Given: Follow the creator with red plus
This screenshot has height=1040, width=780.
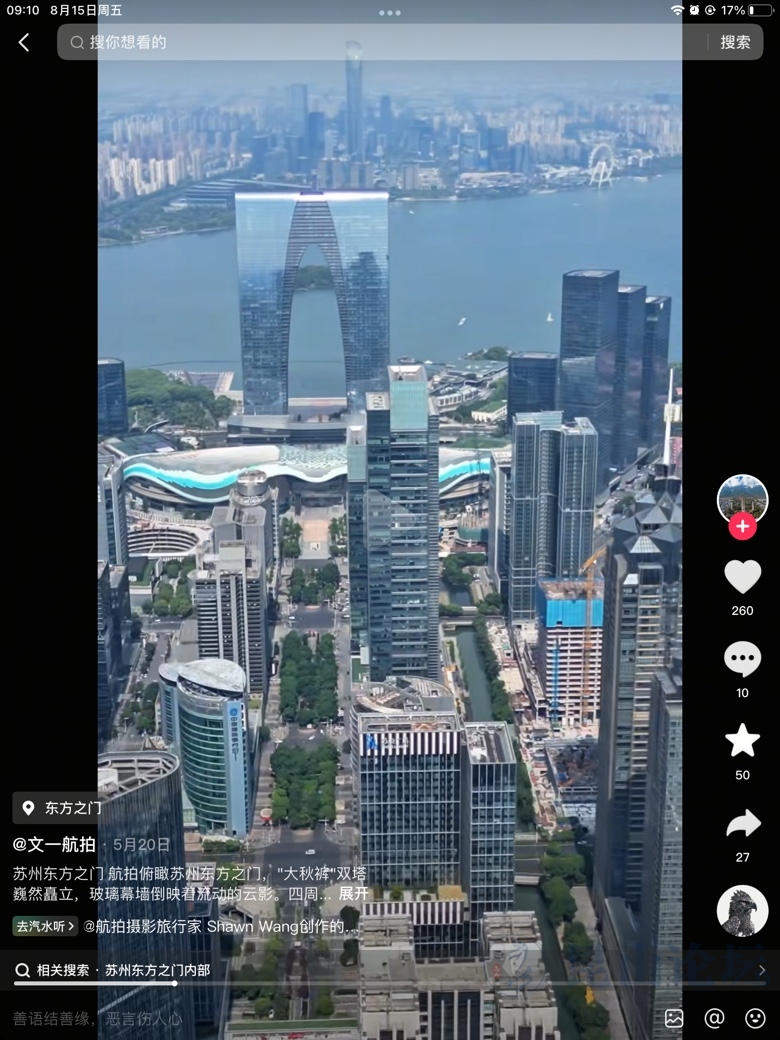Looking at the screenshot, I should click(x=742, y=527).
